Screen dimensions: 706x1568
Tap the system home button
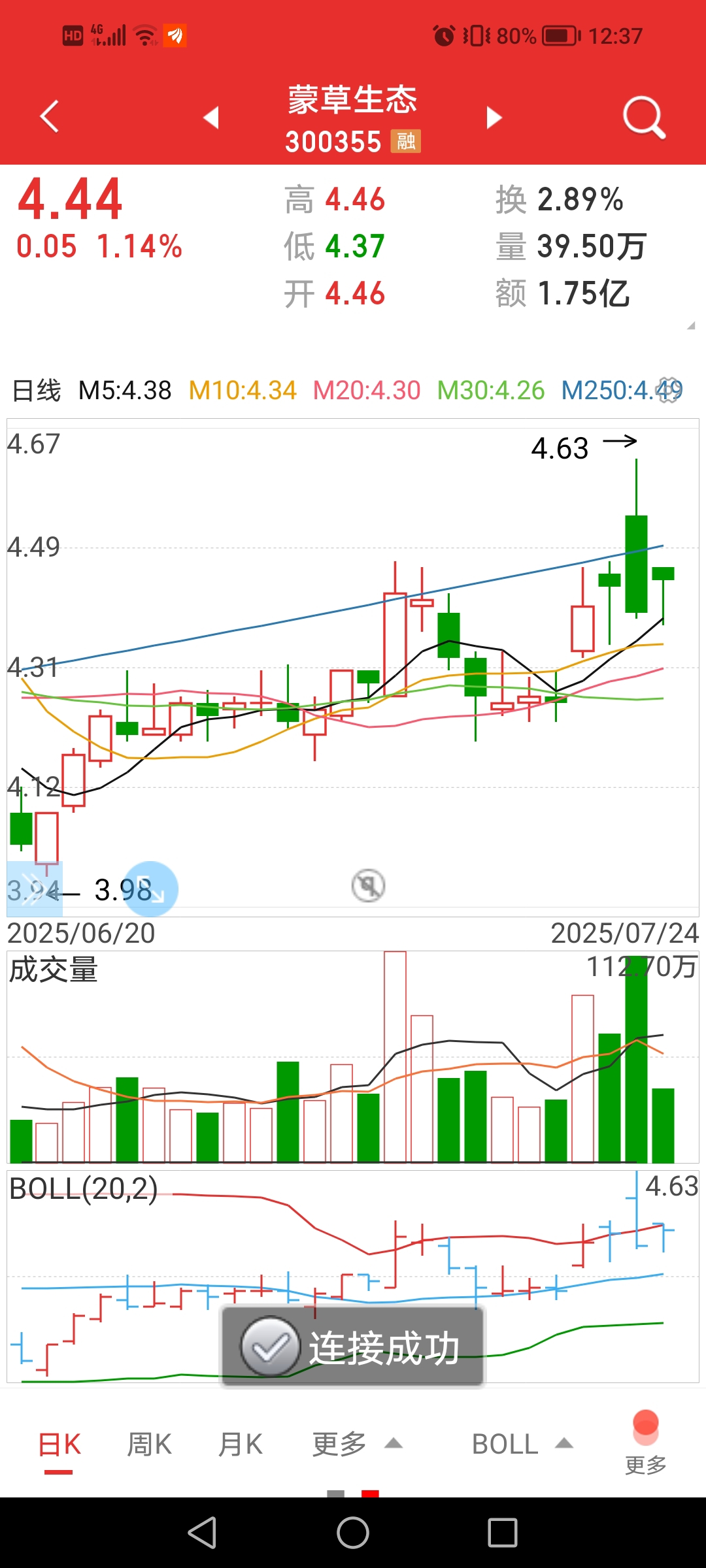353,1533
